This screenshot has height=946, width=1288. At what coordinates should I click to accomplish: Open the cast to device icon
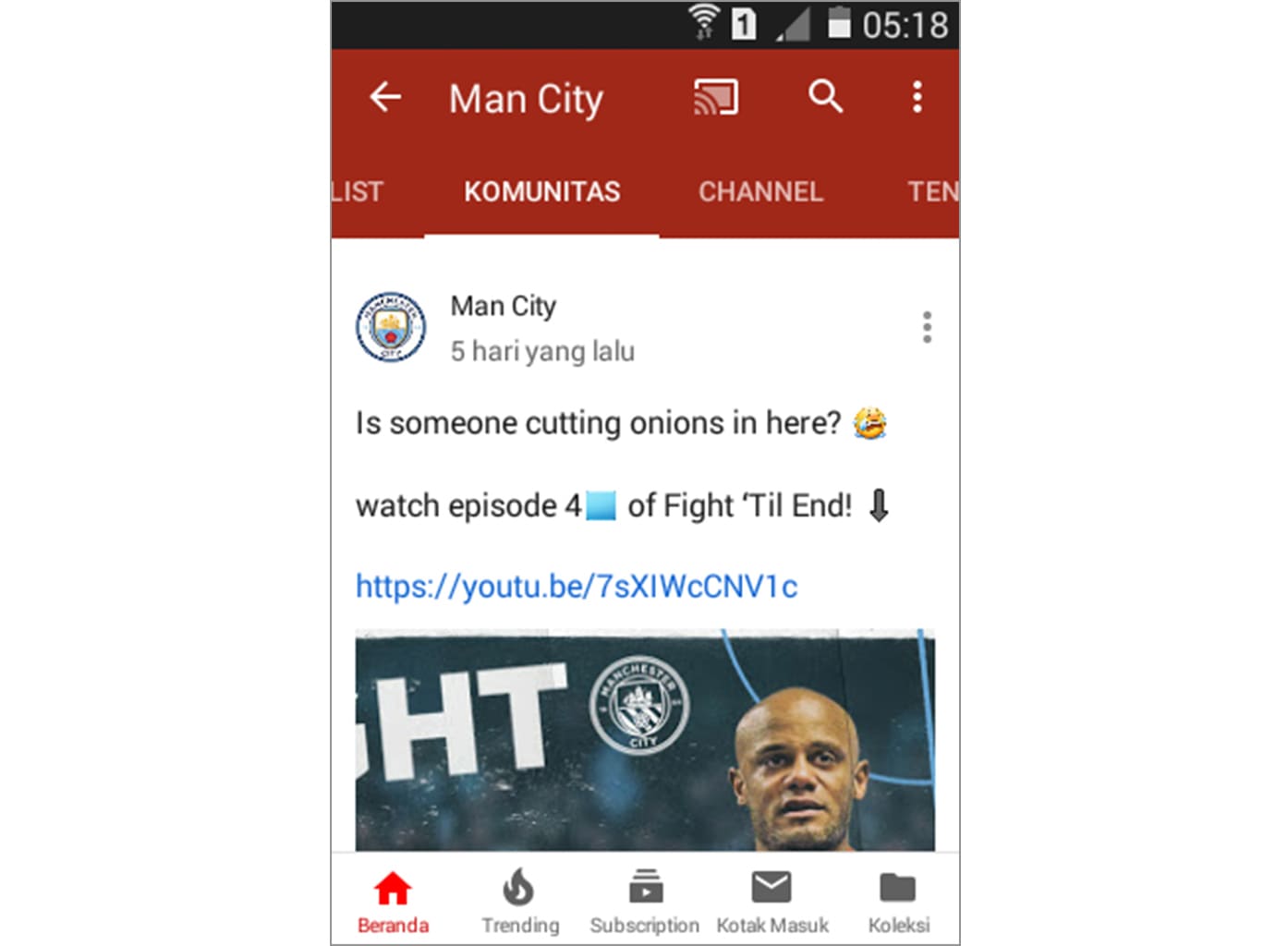(716, 97)
